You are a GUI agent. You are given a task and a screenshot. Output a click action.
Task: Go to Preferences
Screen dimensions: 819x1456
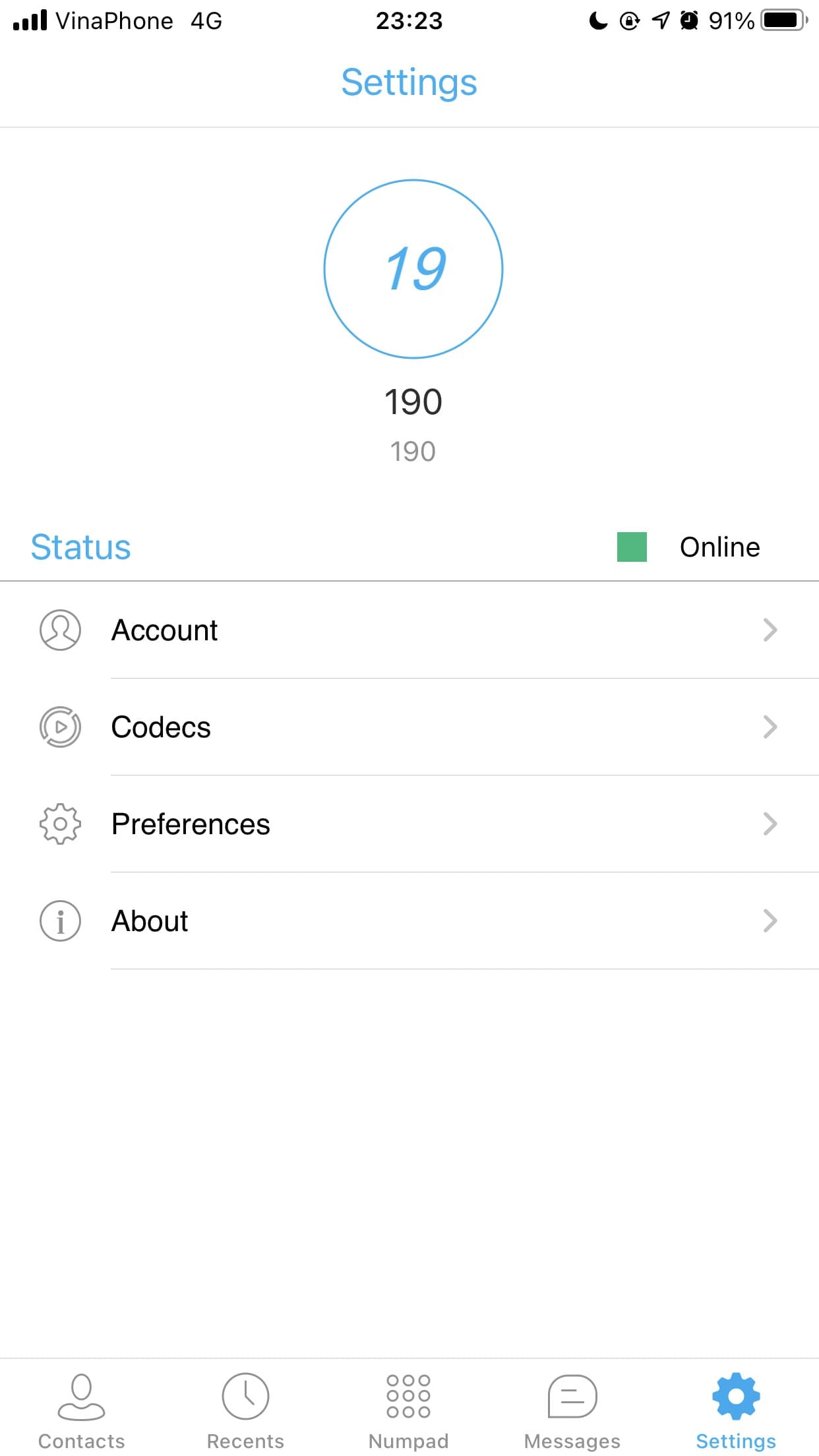tap(409, 824)
